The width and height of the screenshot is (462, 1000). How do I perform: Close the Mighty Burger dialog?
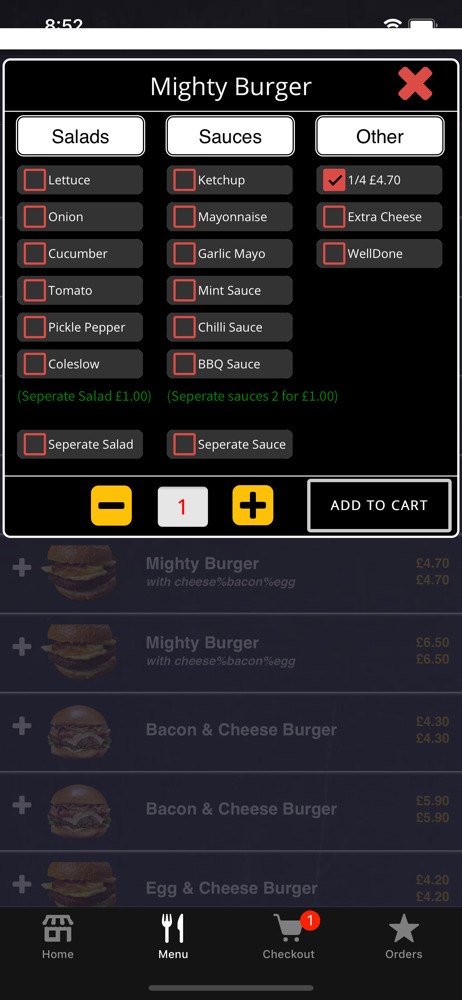[415, 84]
